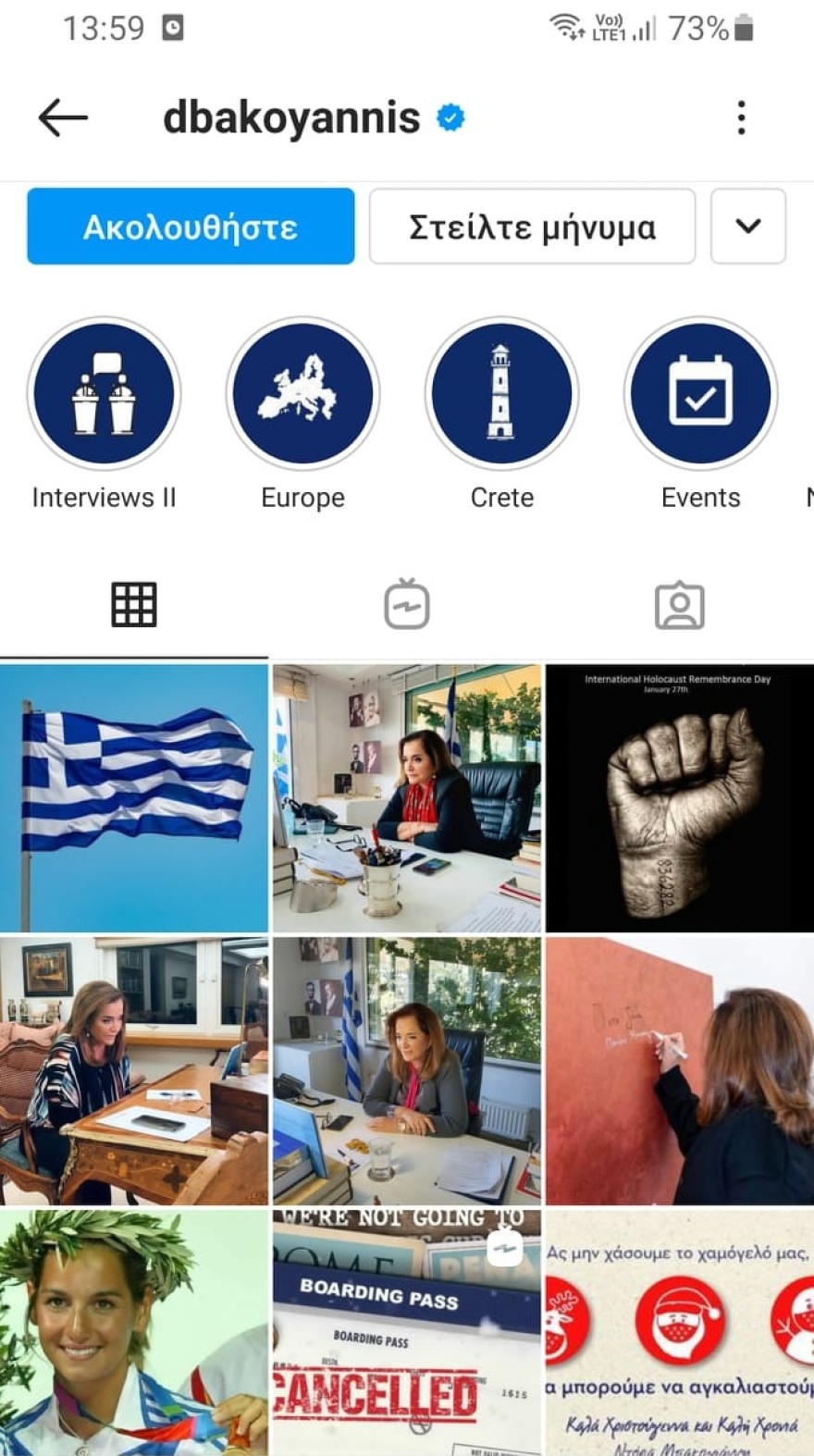Switch to tagged photos view
This screenshot has width=814, height=1456.
tap(681, 604)
